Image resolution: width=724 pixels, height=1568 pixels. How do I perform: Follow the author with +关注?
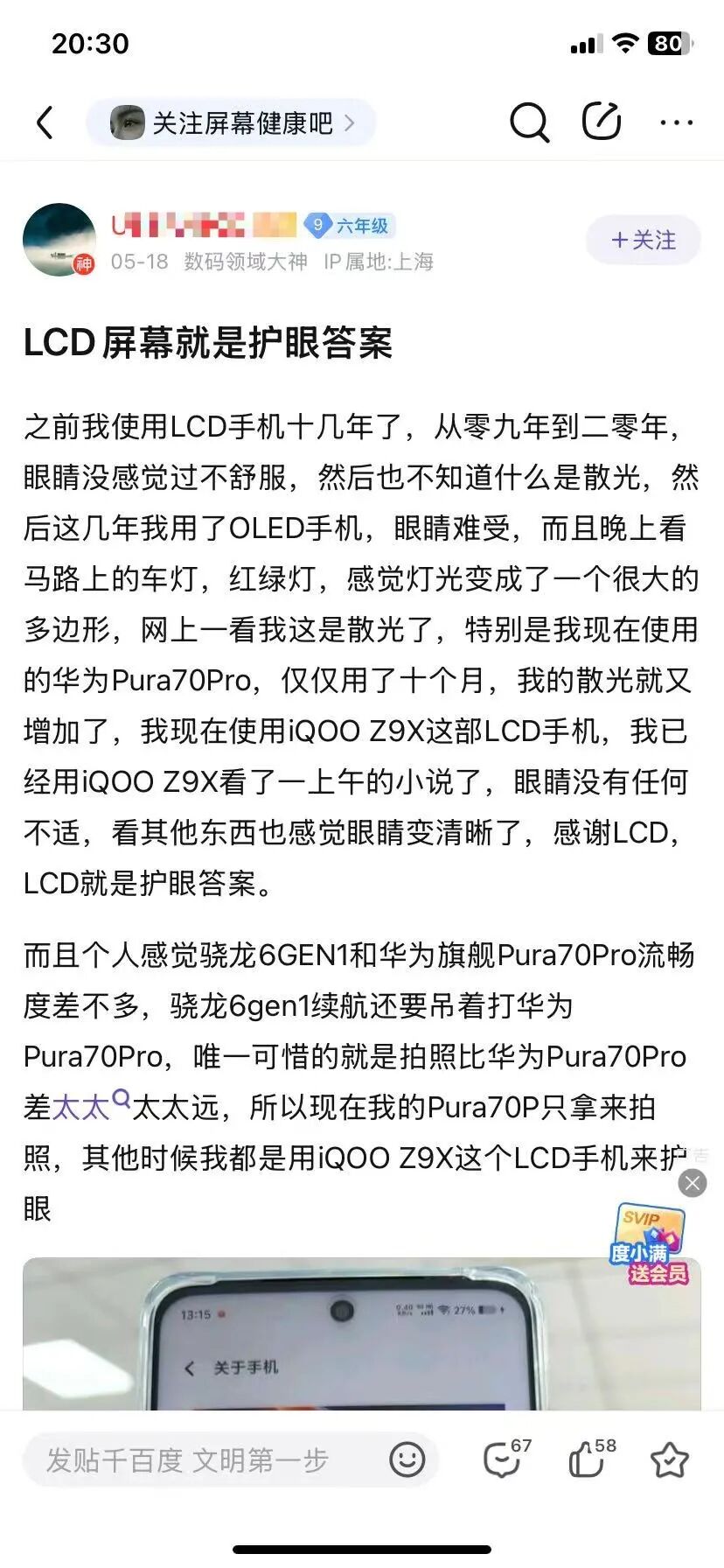point(643,240)
